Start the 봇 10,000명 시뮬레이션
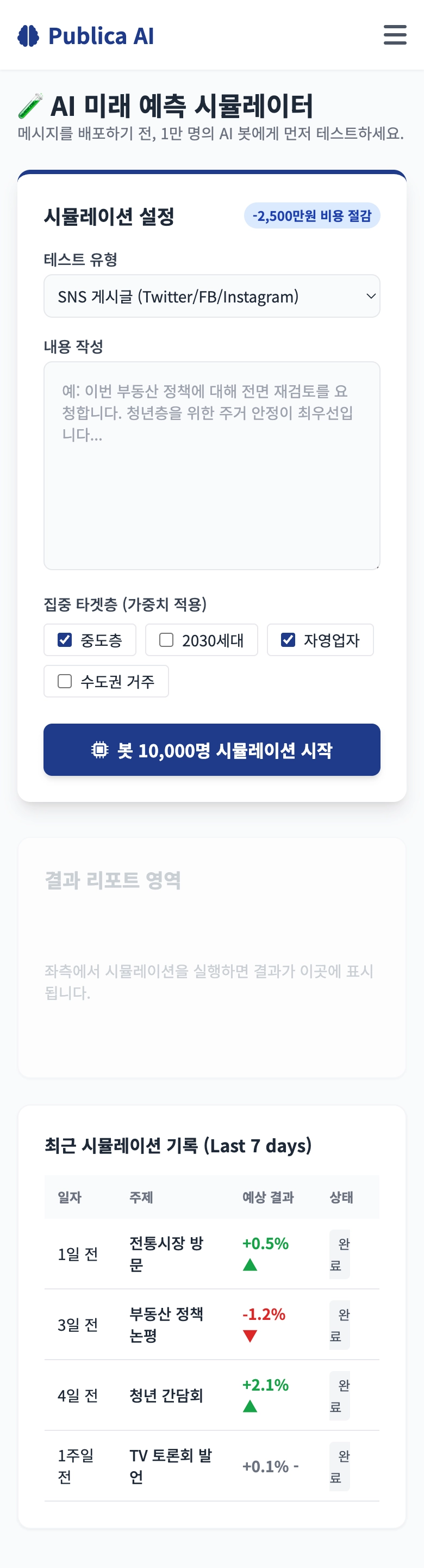The image size is (424, 1568). coord(211,750)
